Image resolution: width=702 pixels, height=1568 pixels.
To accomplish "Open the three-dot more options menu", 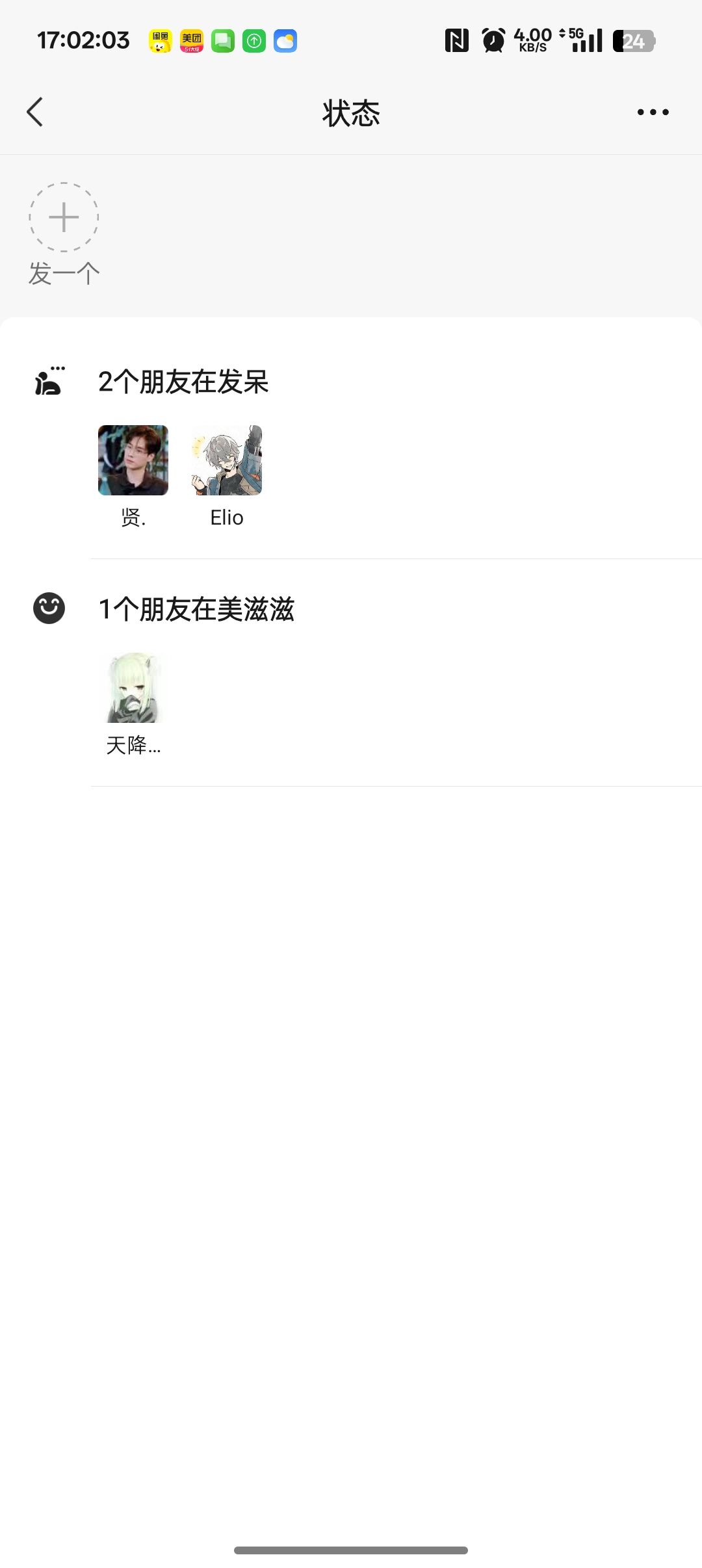I will pos(653,112).
